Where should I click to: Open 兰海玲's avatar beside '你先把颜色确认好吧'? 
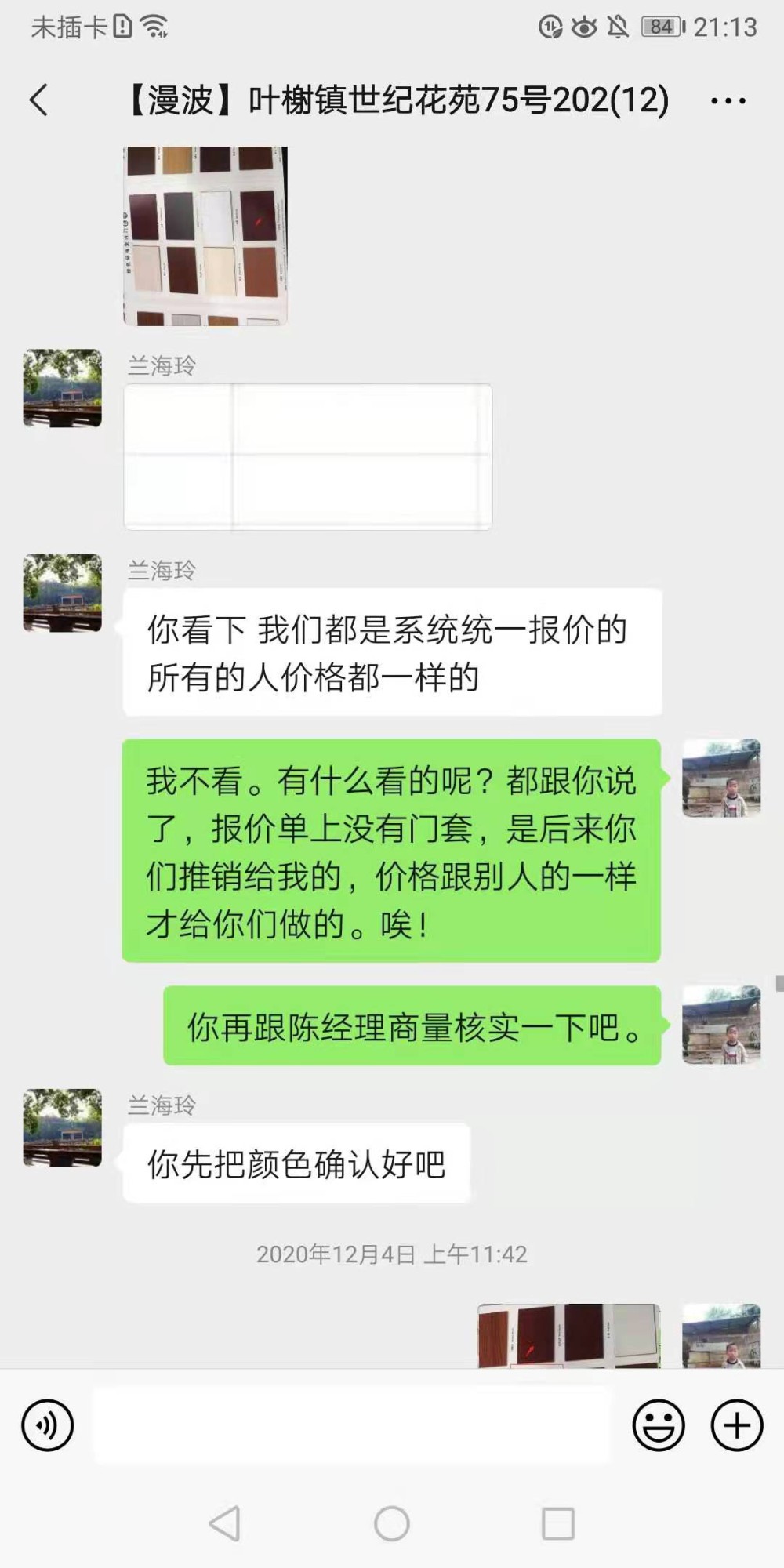[63, 1127]
